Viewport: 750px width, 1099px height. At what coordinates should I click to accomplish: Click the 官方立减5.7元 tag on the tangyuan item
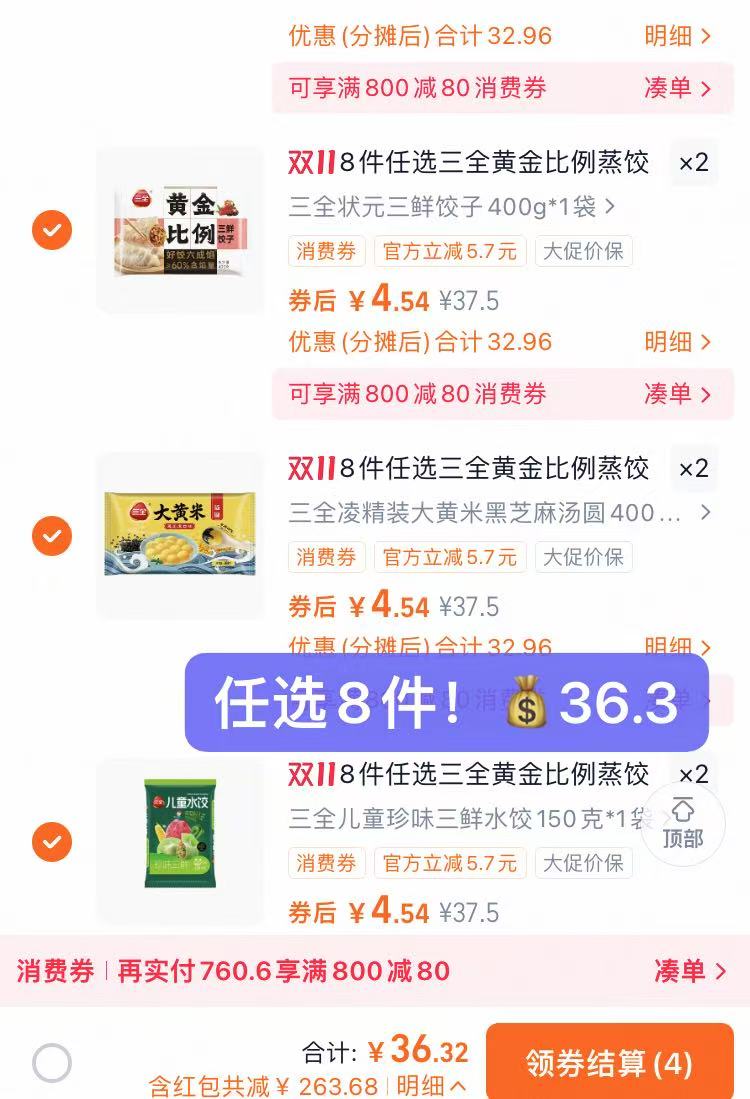(450, 558)
